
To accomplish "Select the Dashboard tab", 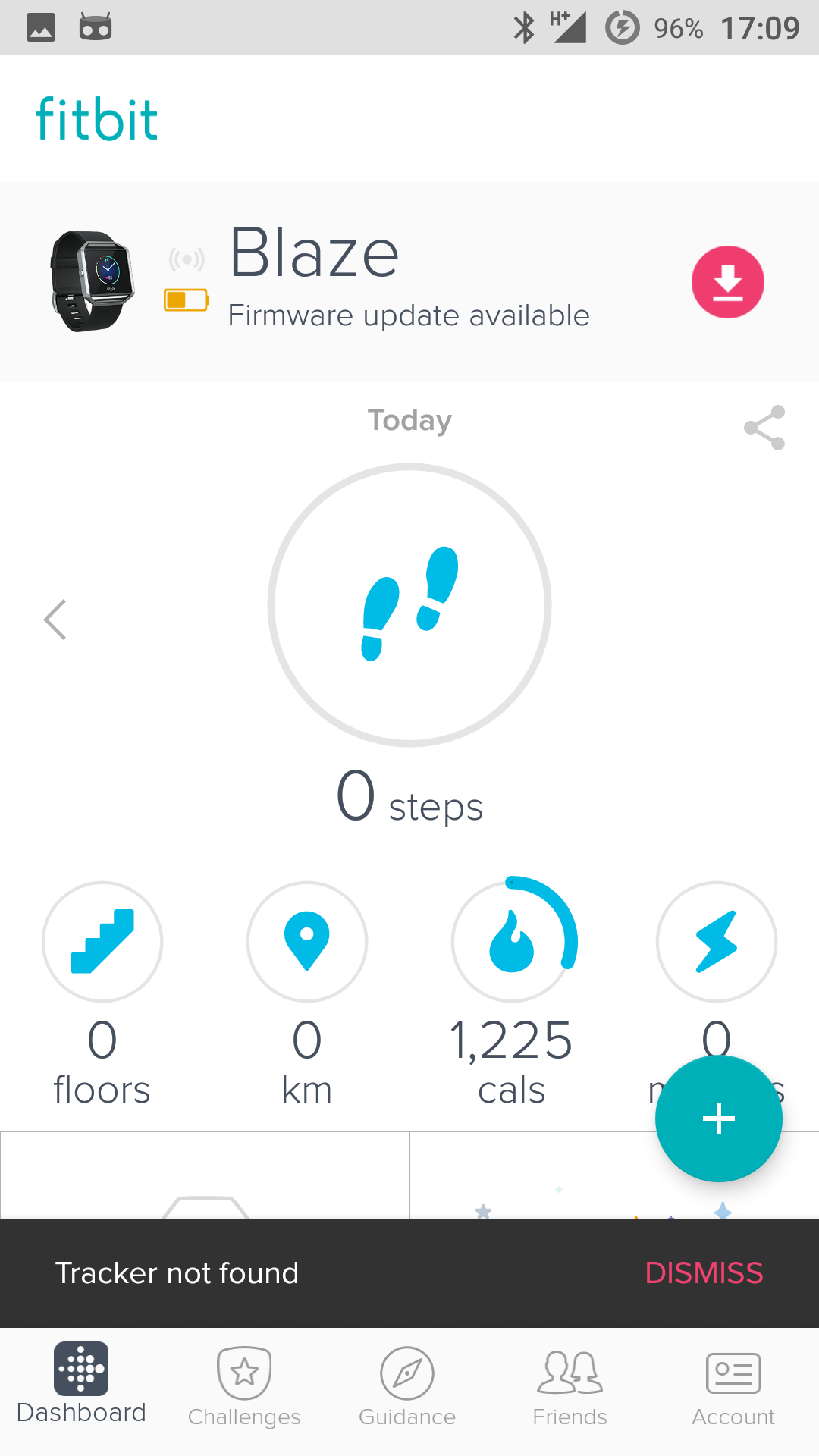I will point(81,1384).
